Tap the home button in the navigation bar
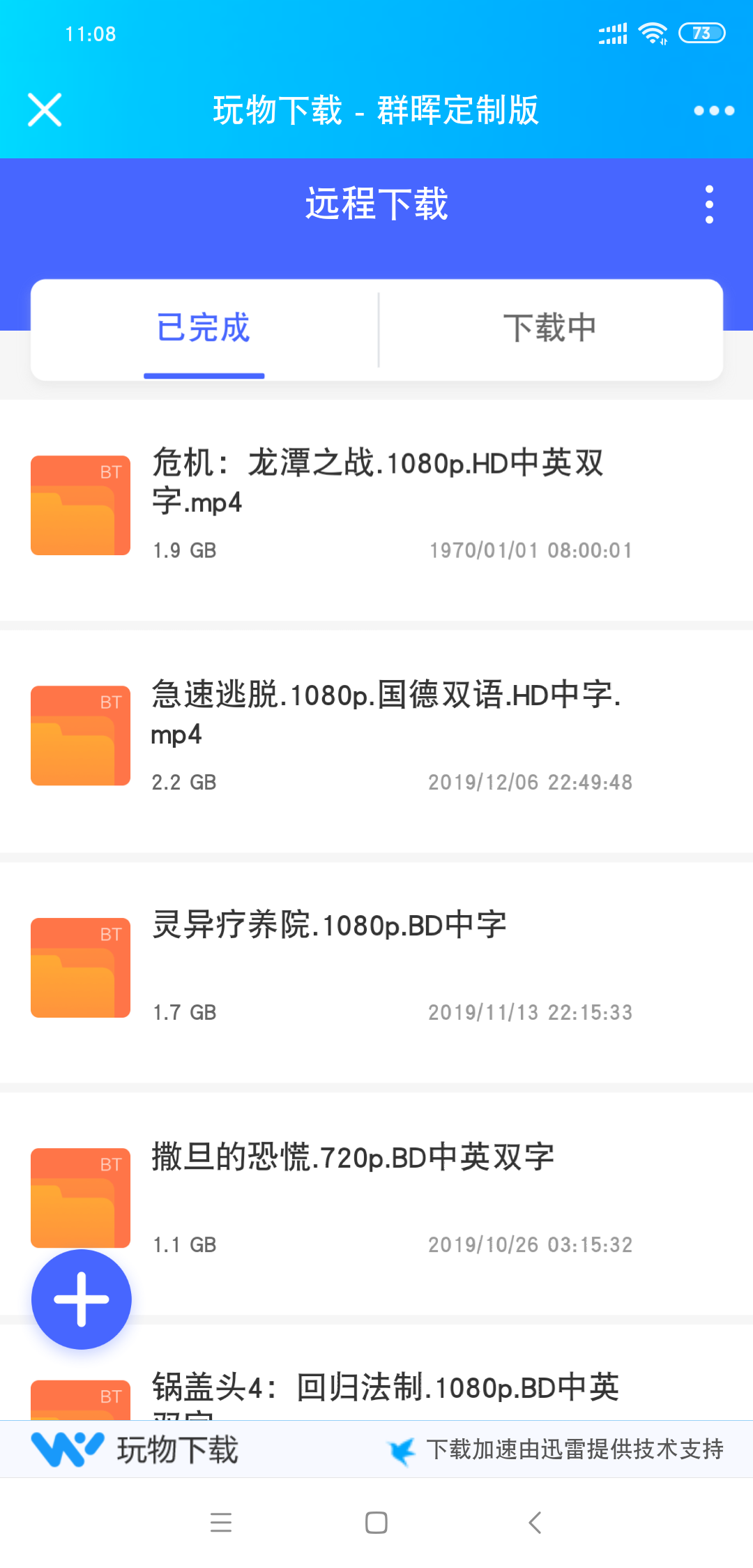Viewport: 753px width, 1568px height. 375,1523
